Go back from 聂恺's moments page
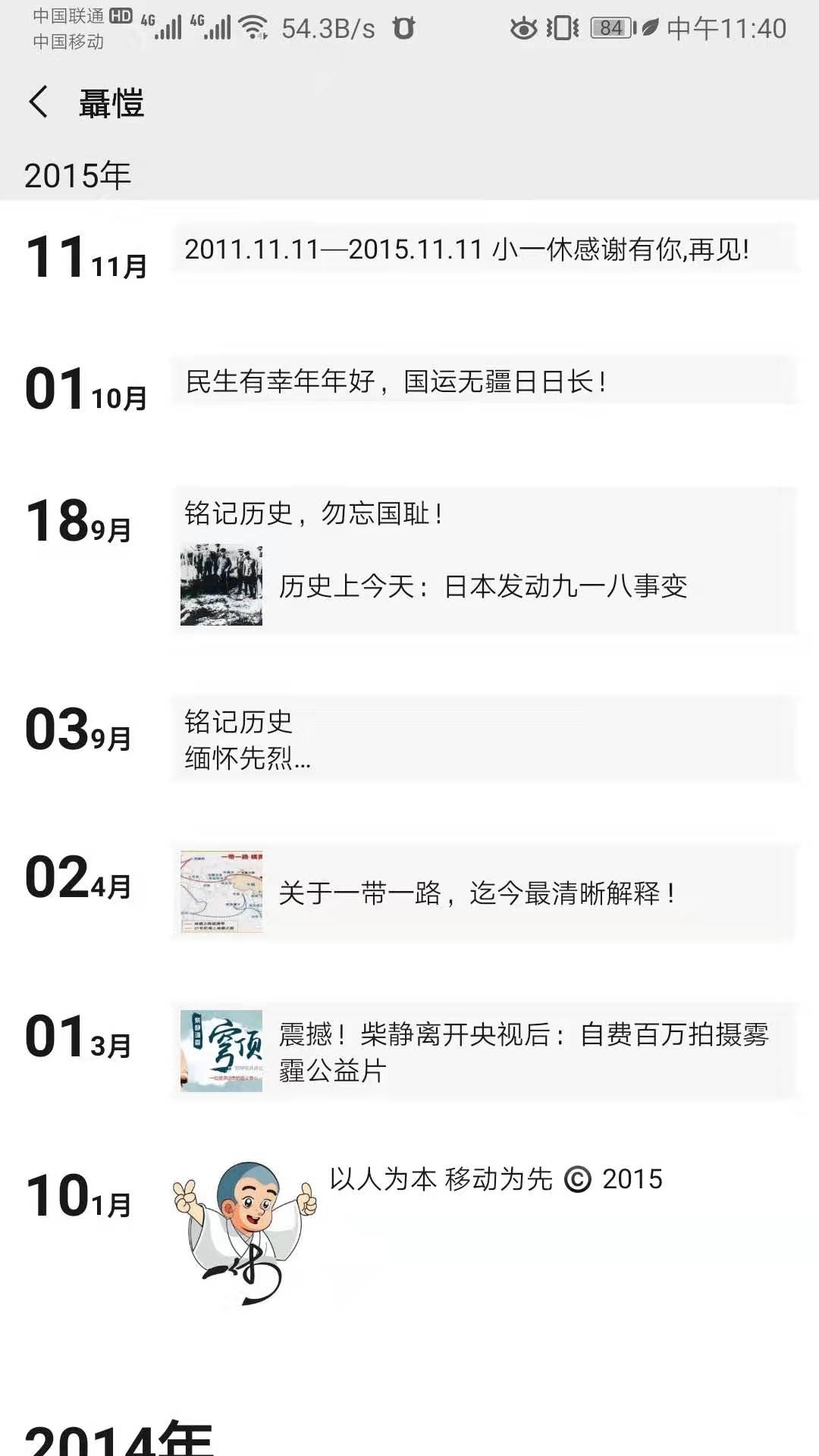819x1456 pixels. click(38, 102)
